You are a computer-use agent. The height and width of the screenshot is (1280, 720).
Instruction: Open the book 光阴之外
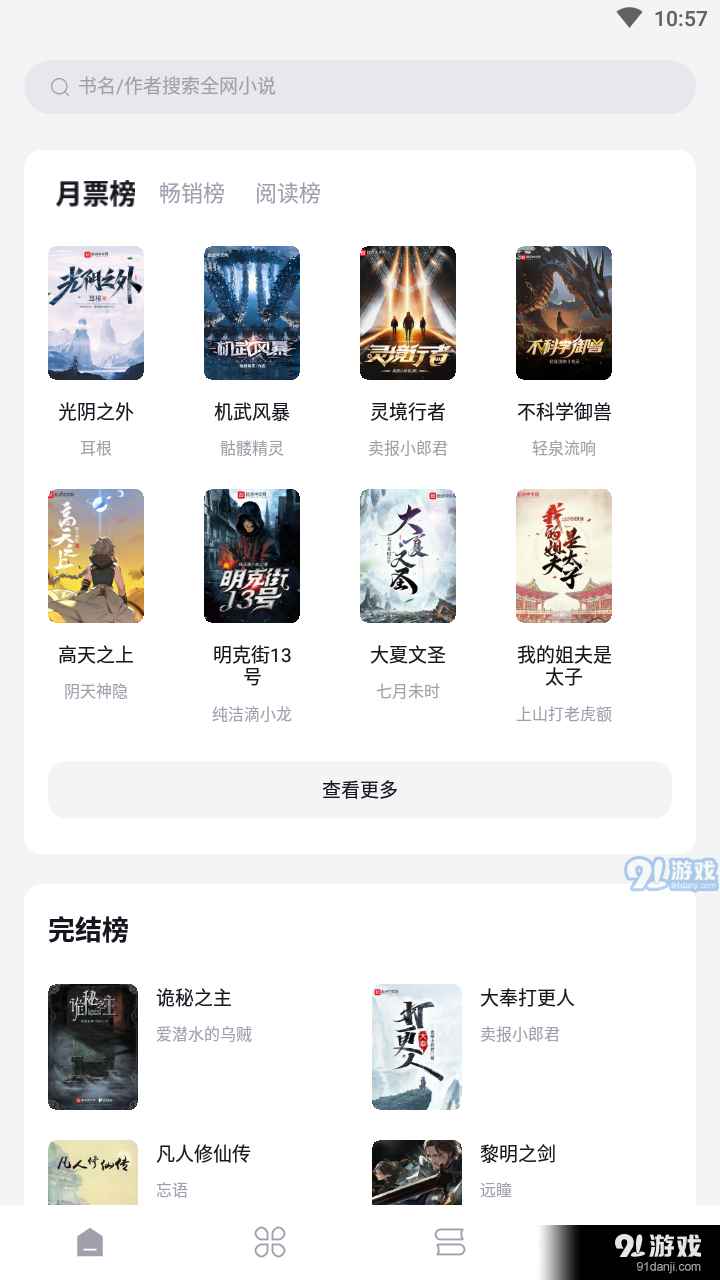[96, 313]
